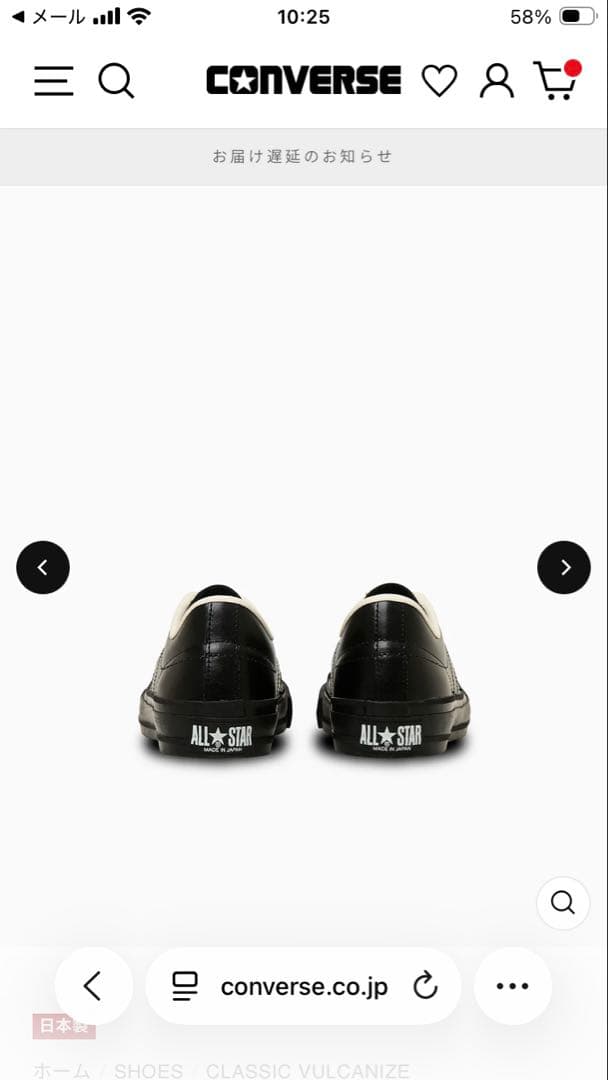608x1080 pixels.
Task: Go back in the browser
Action: tap(93, 986)
